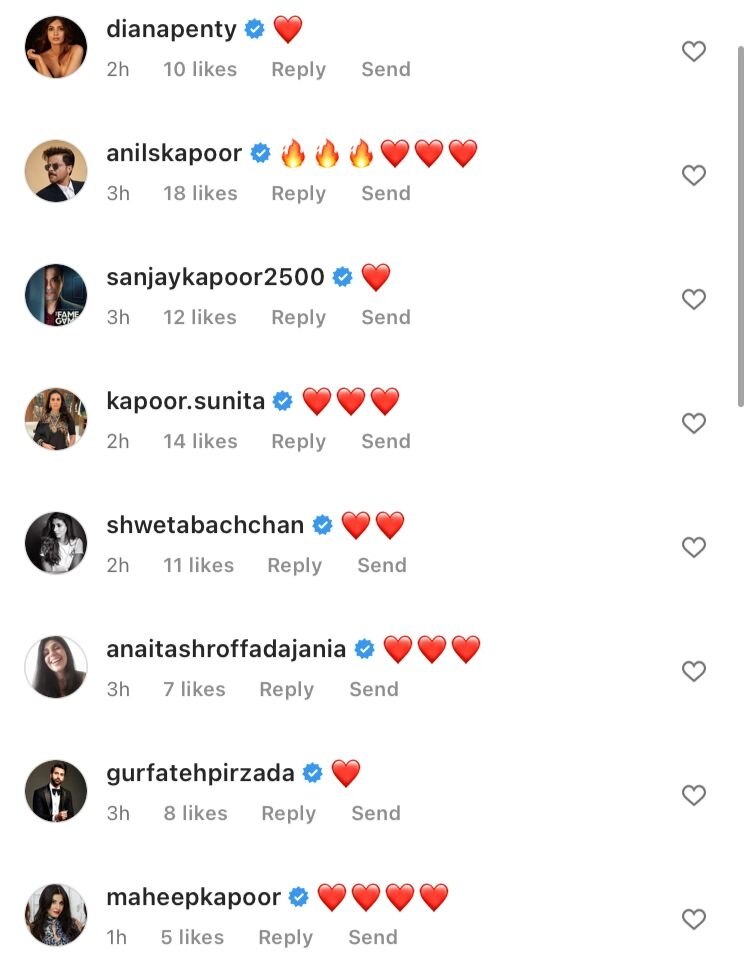Send shwetabachchan's comment
The image size is (750, 967).
click(382, 566)
